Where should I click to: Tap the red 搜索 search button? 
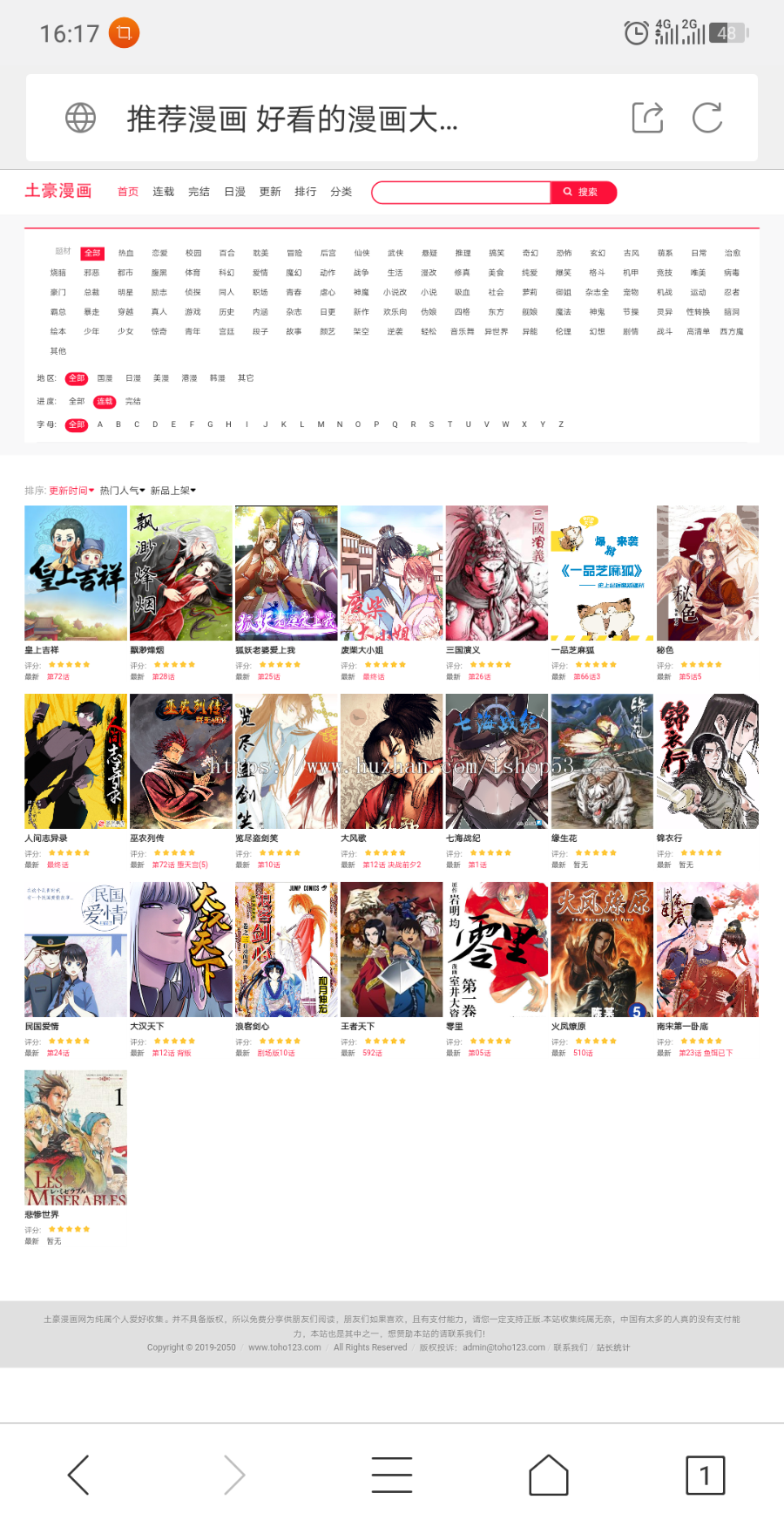click(x=583, y=192)
